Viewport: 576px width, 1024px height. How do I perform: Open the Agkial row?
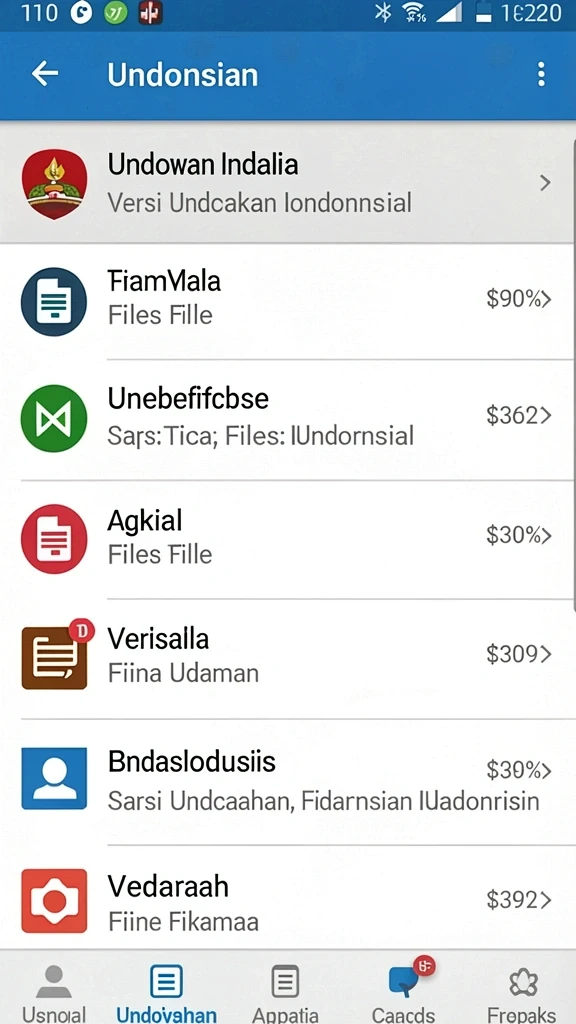point(288,539)
